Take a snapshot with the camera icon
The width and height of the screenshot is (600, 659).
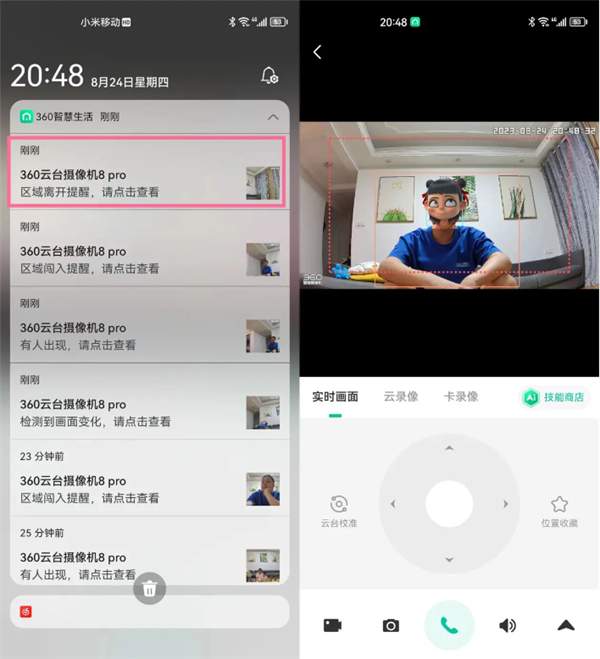click(391, 625)
